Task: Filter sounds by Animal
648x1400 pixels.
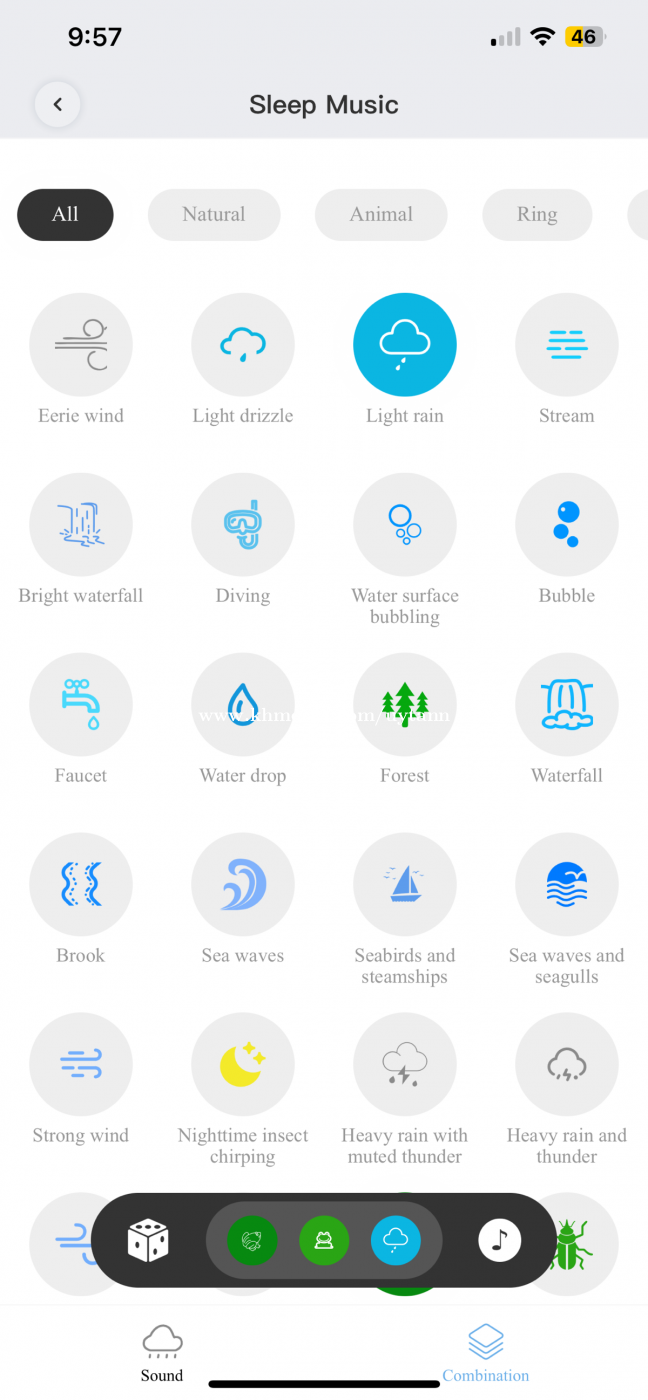Action: [381, 214]
